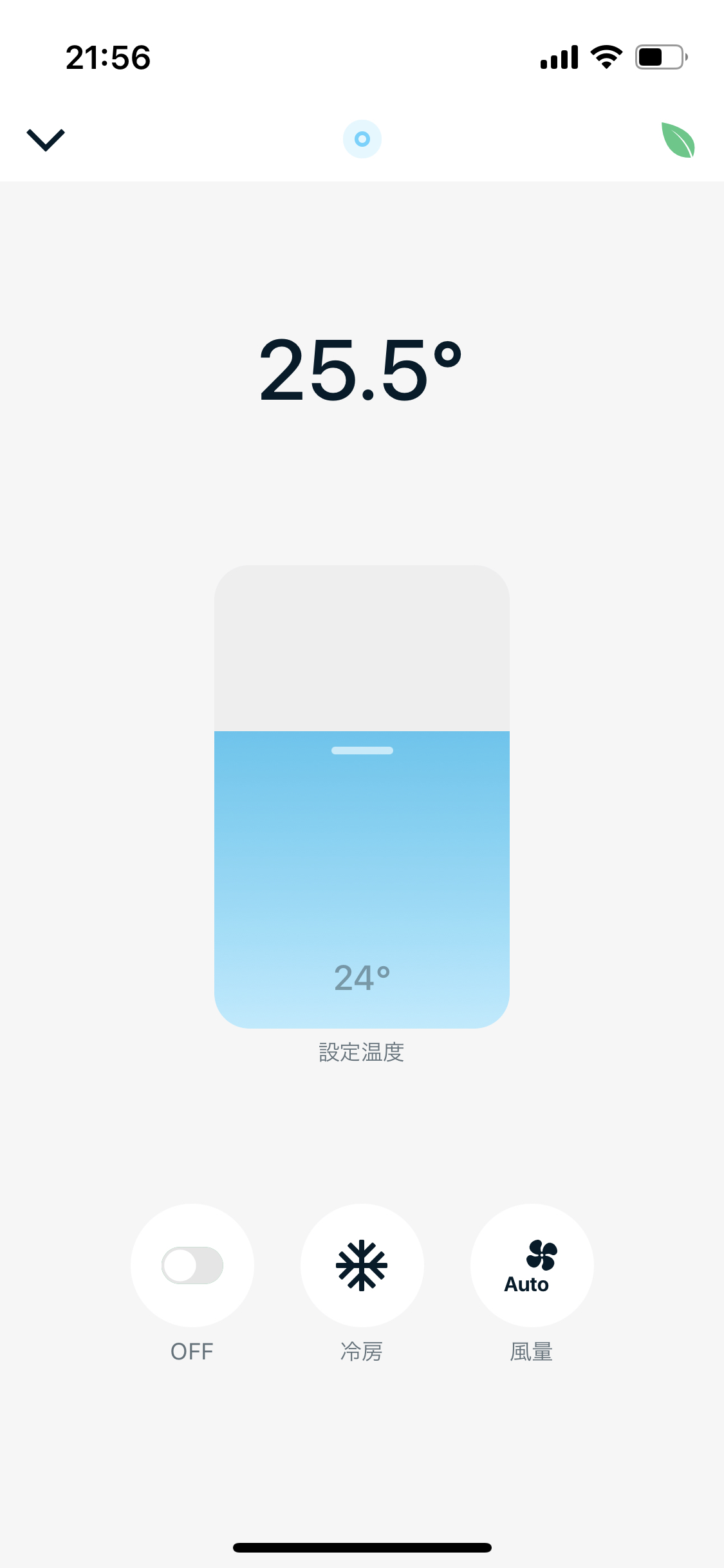
Task: Toggle the OFF power switch
Action: coord(192,1265)
